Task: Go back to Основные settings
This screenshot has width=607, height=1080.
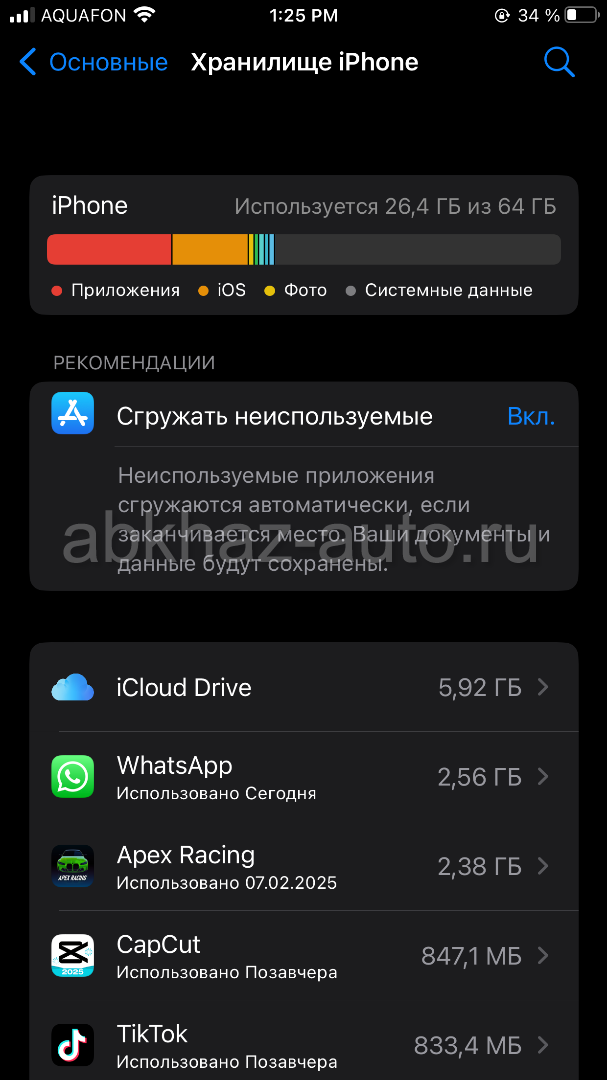Action: [x=94, y=62]
